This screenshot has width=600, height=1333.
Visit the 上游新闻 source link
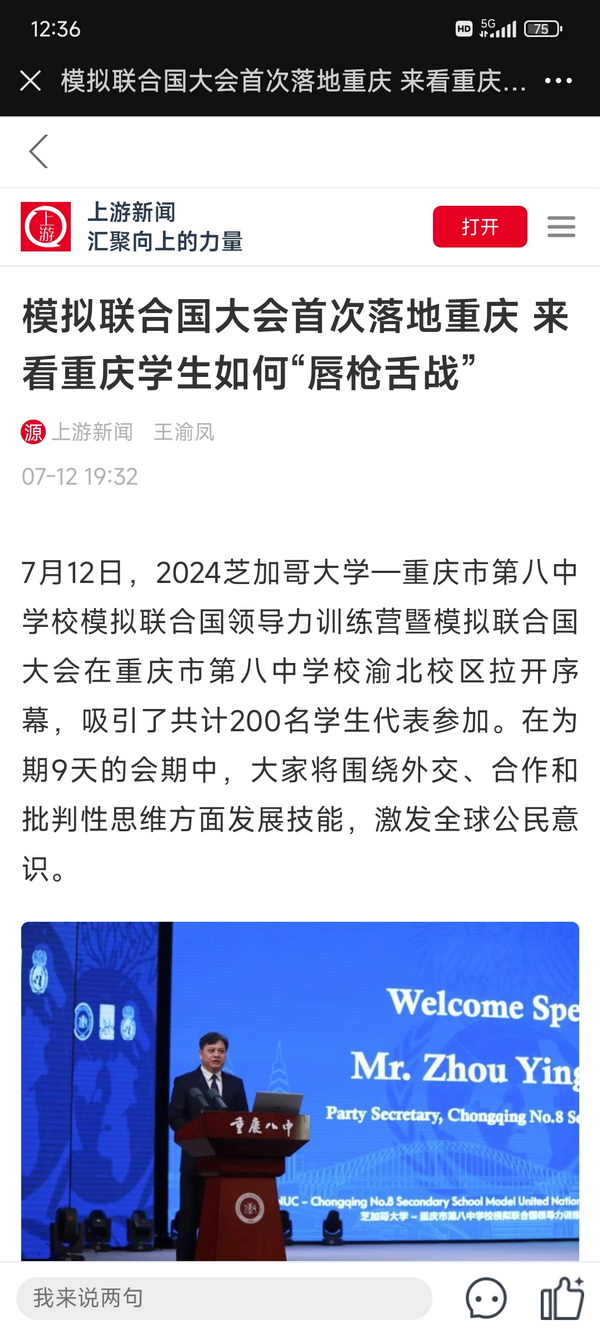click(x=91, y=432)
